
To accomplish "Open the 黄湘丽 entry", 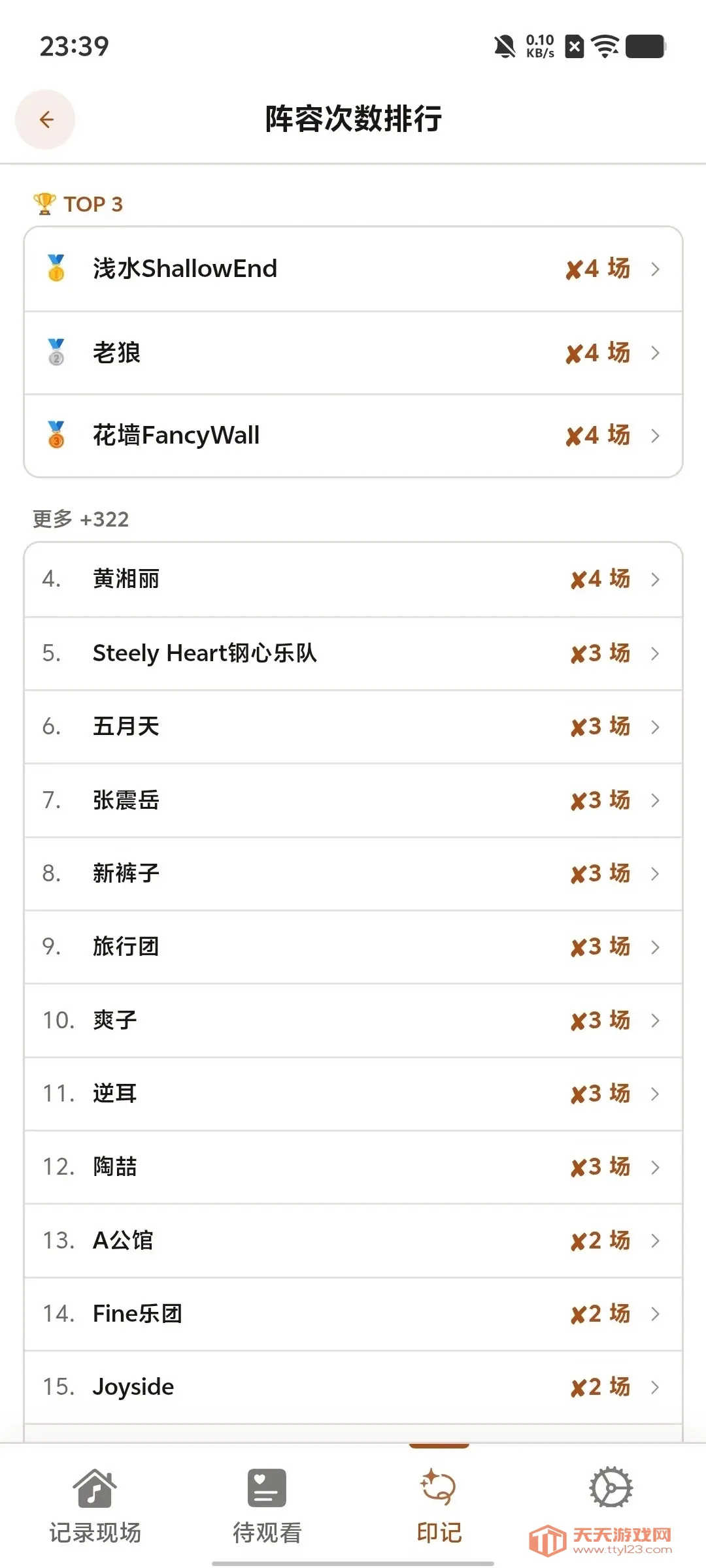I will pyautogui.click(x=353, y=580).
